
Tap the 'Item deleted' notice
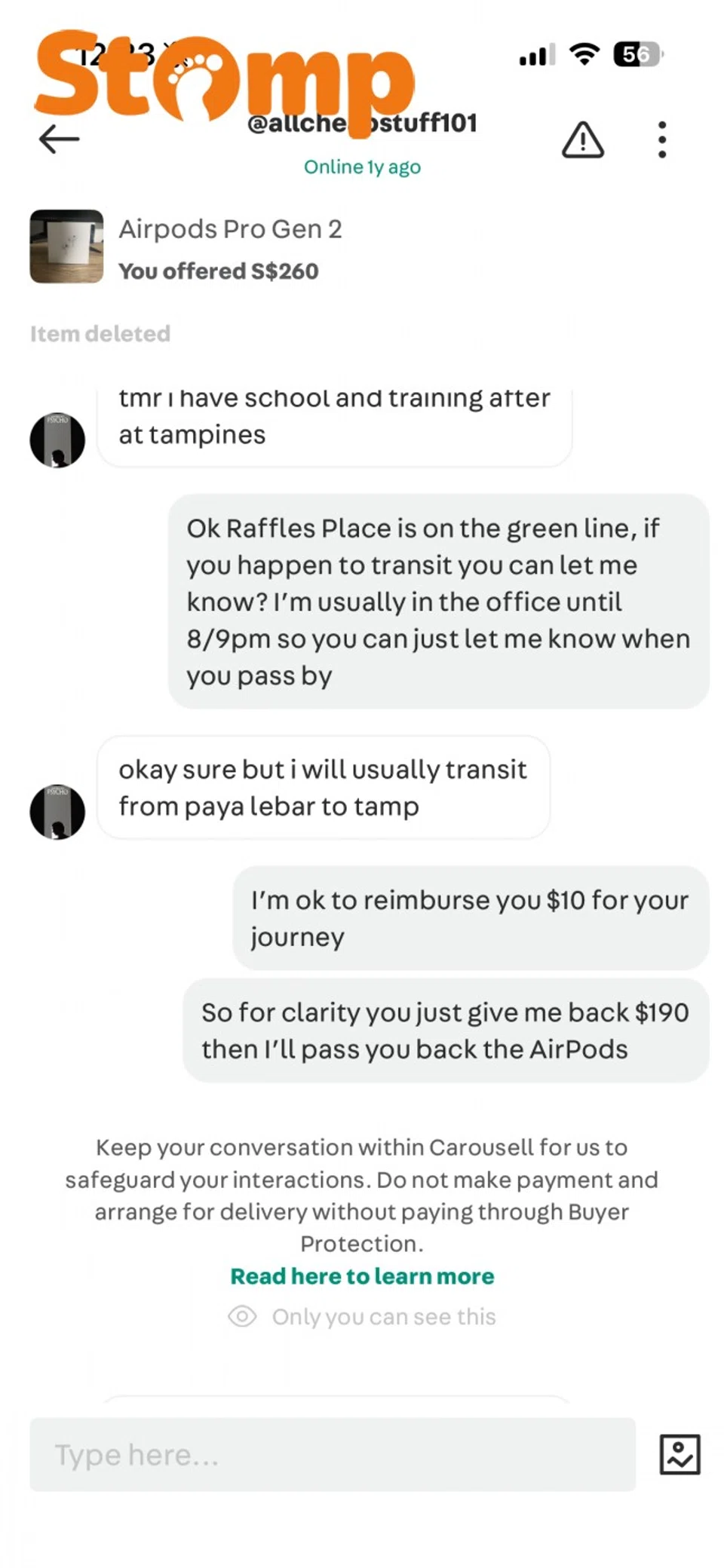100,333
